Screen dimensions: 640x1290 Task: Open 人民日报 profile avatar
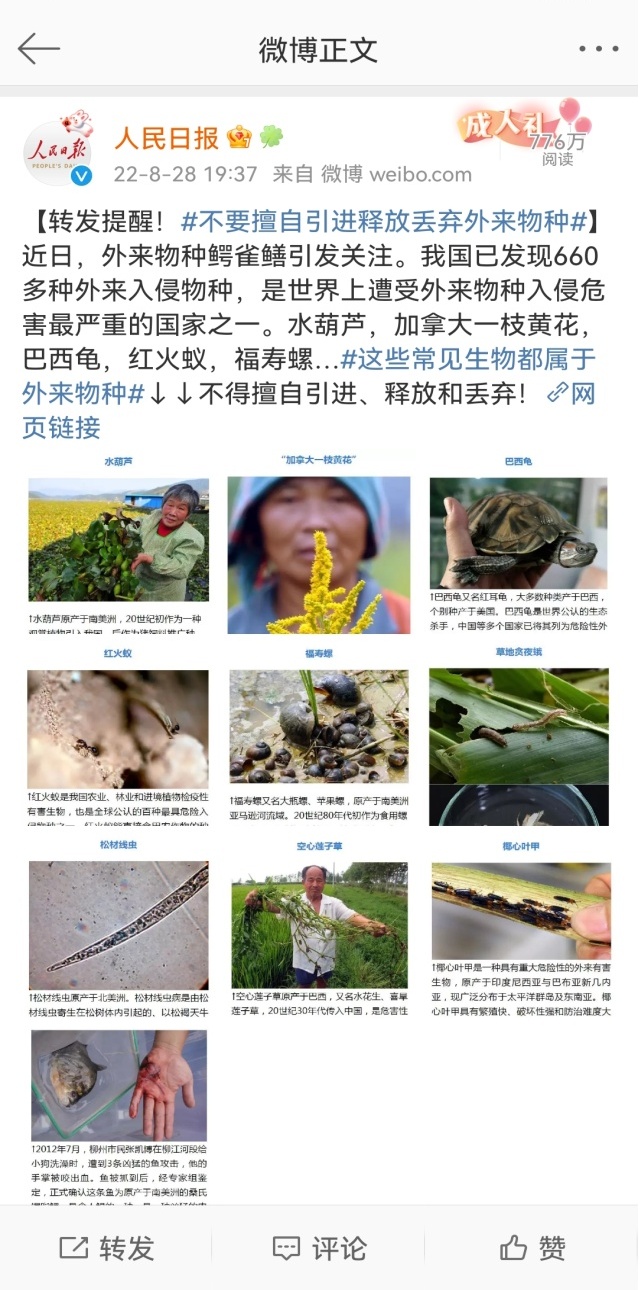tap(58, 152)
